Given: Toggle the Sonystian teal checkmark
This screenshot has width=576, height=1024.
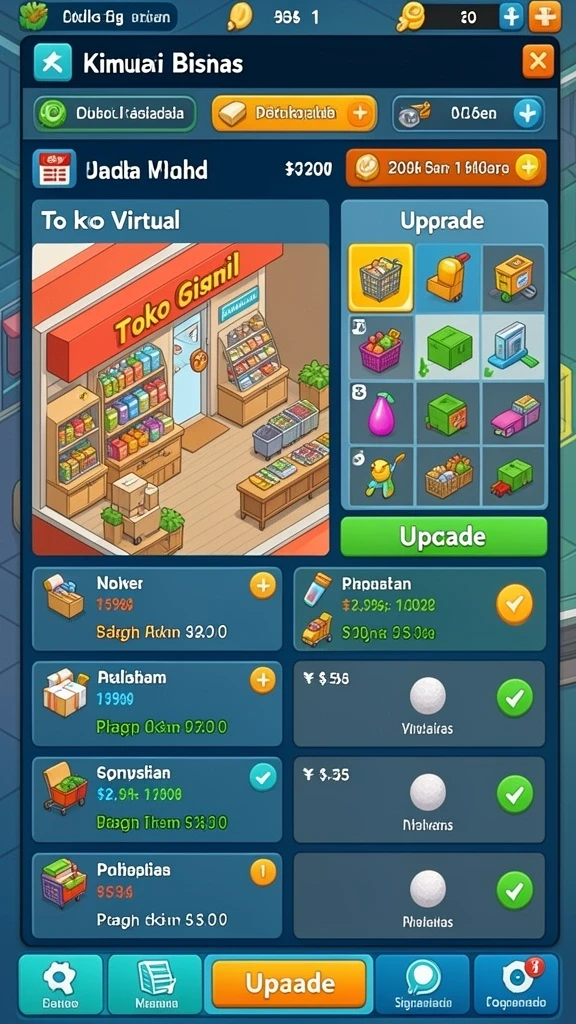Looking at the screenshot, I should coord(263,776).
